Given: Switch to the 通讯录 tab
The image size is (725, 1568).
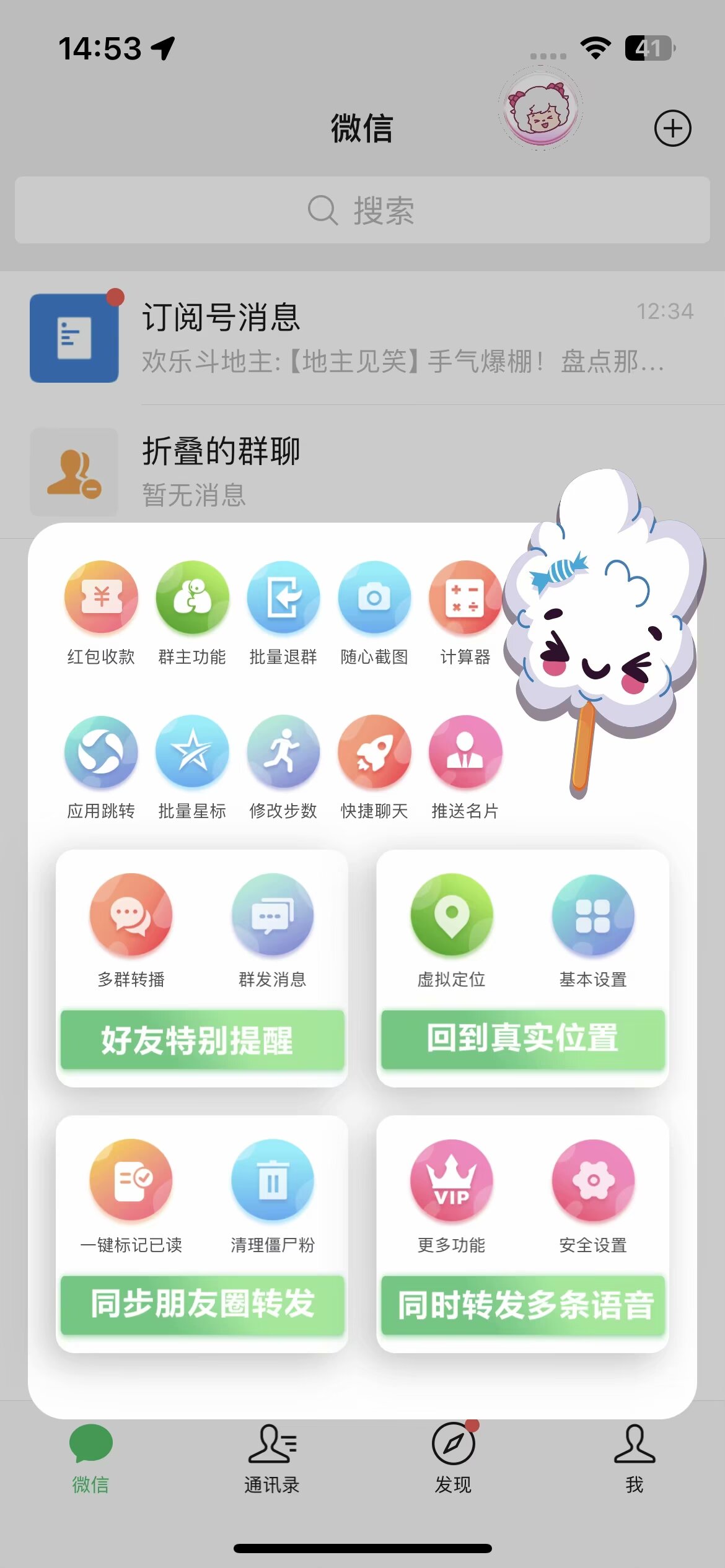Looking at the screenshot, I should point(271,1458).
